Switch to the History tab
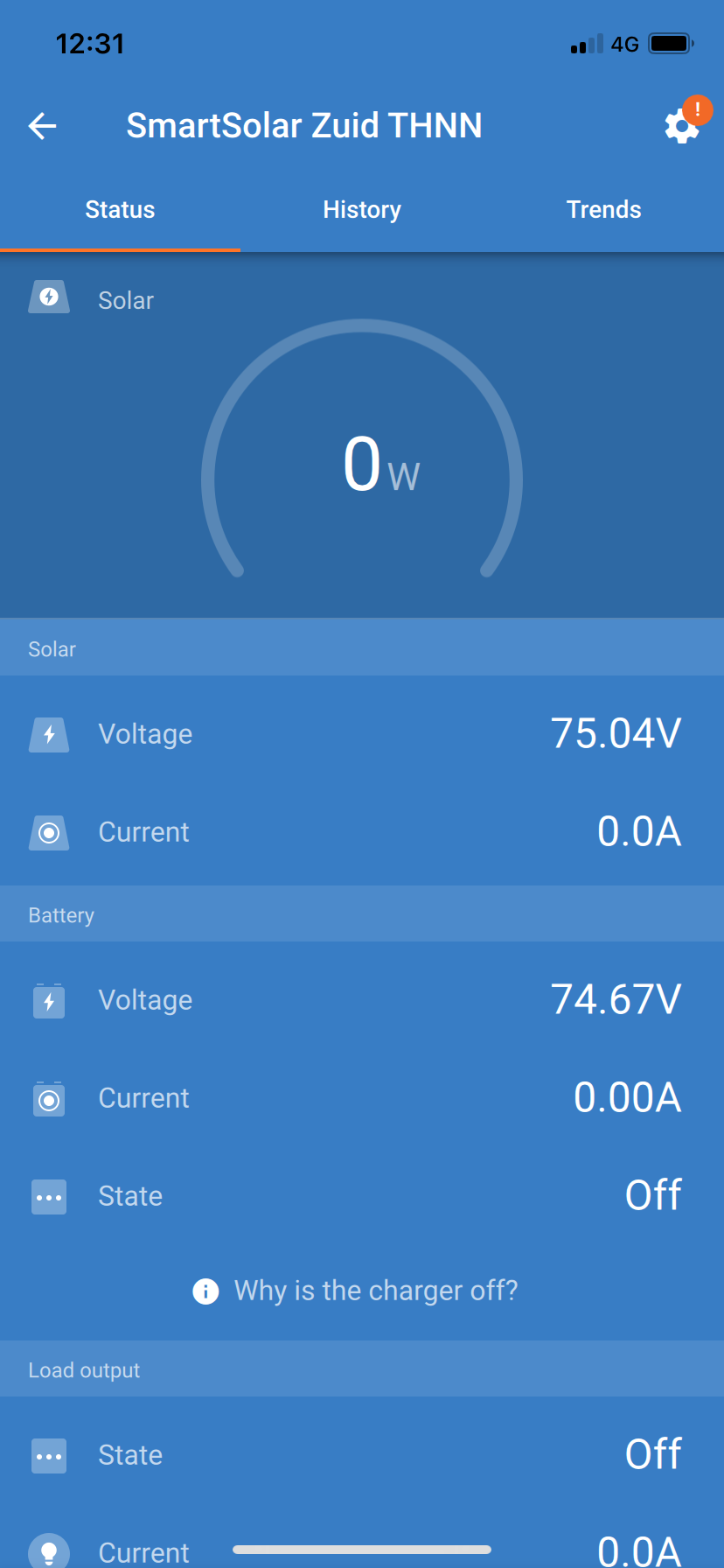Screen dimensions: 724x1568 362,210
